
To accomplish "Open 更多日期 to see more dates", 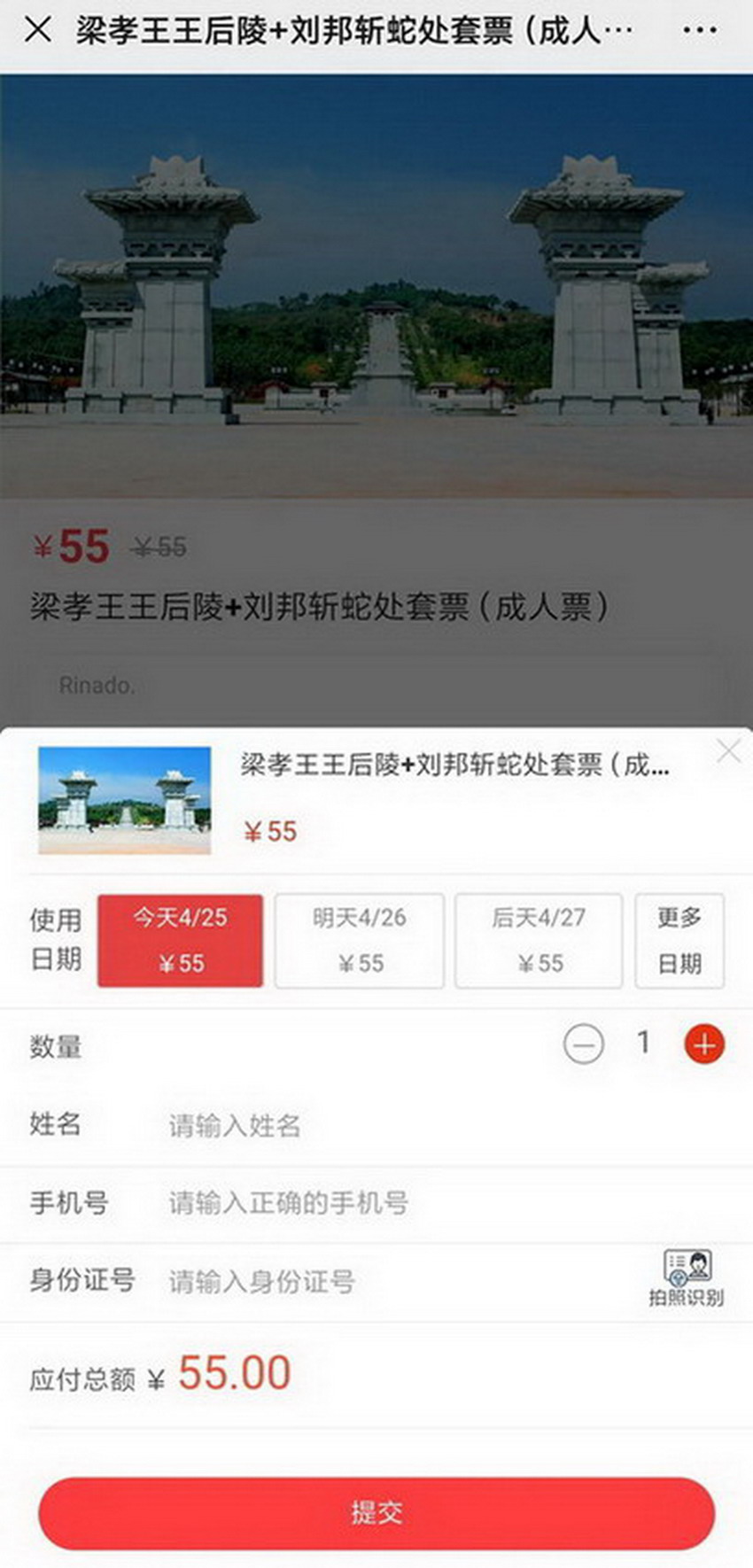I will 679,940.
